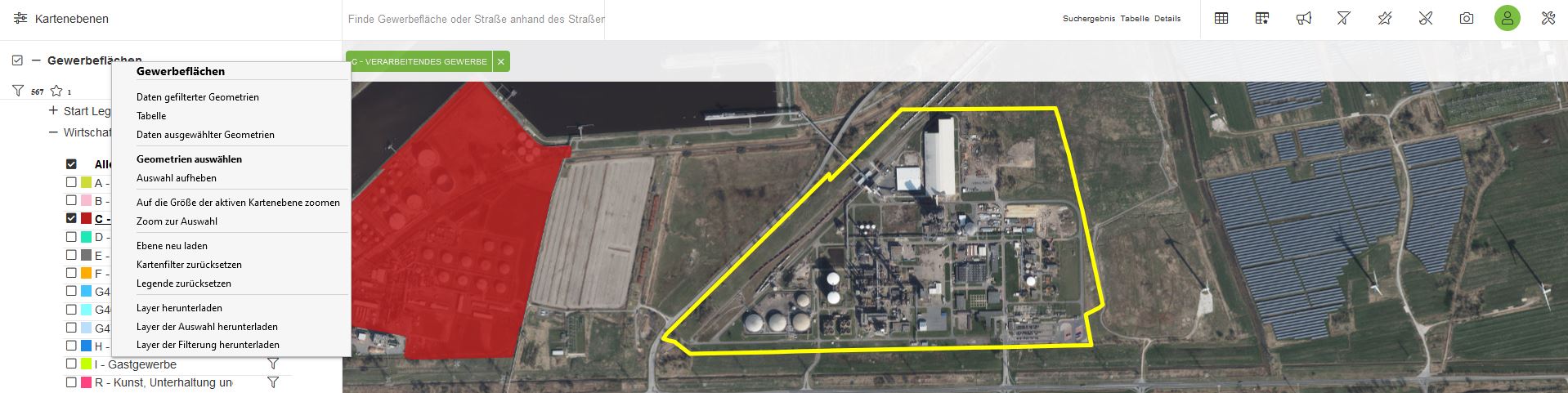
Task: Switch to the 'Details' tab
Action: tap(1167, 19)
